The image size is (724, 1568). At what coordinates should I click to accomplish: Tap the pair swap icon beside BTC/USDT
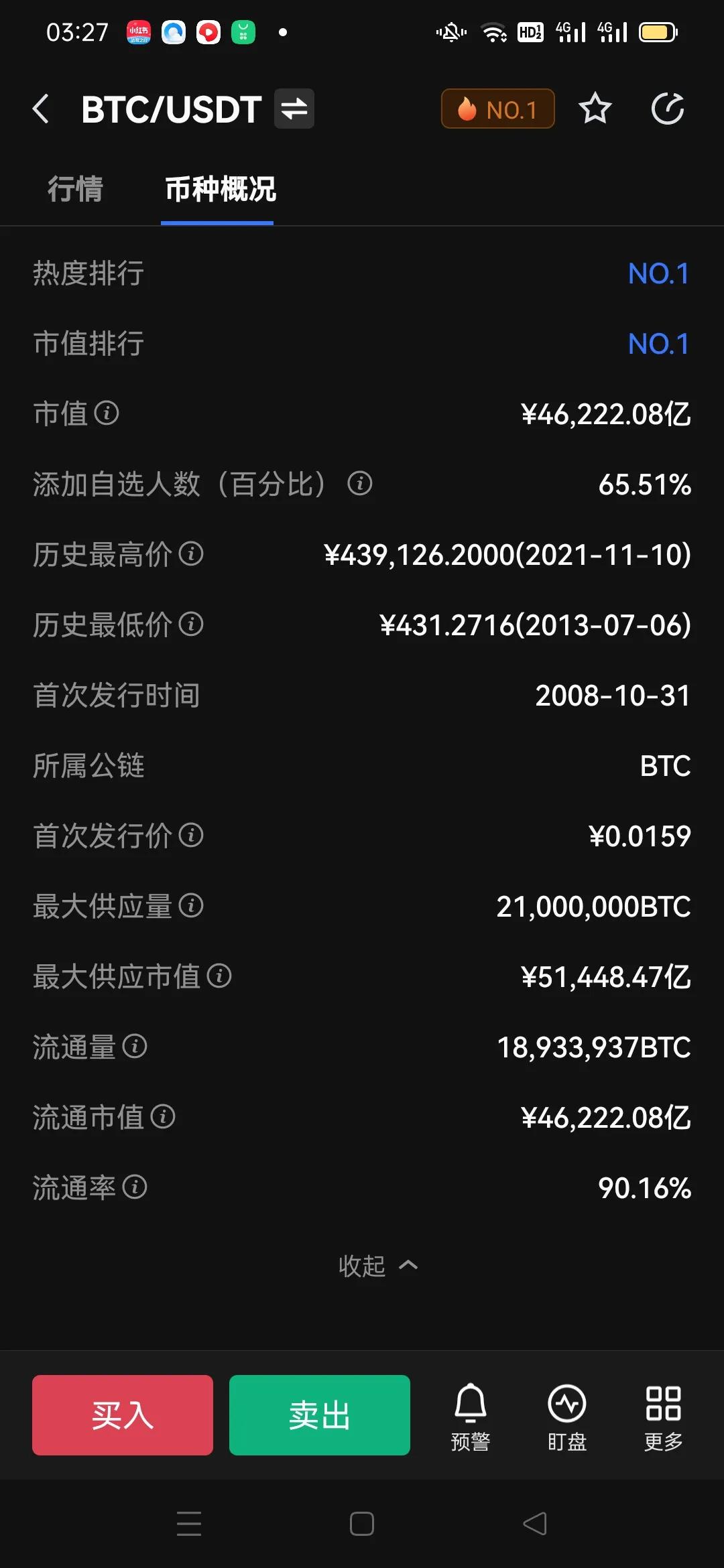click(x=292, y=109)
